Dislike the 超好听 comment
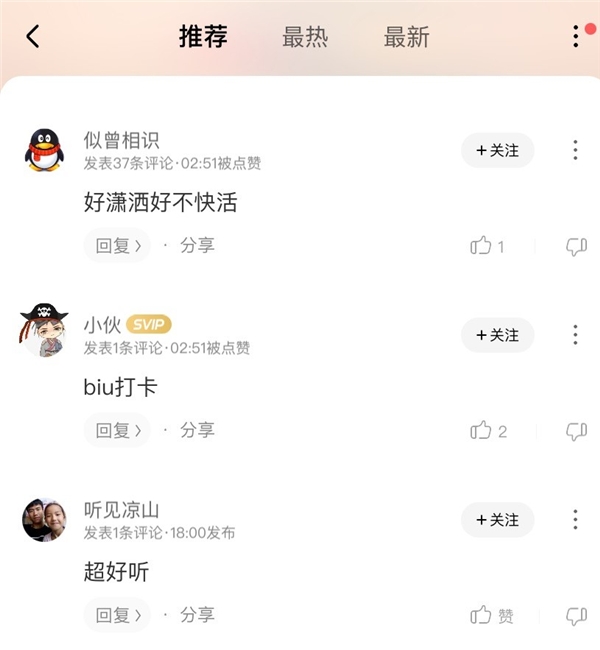The width and height of the screenshot is (600, 650). (x=576, y=616)
